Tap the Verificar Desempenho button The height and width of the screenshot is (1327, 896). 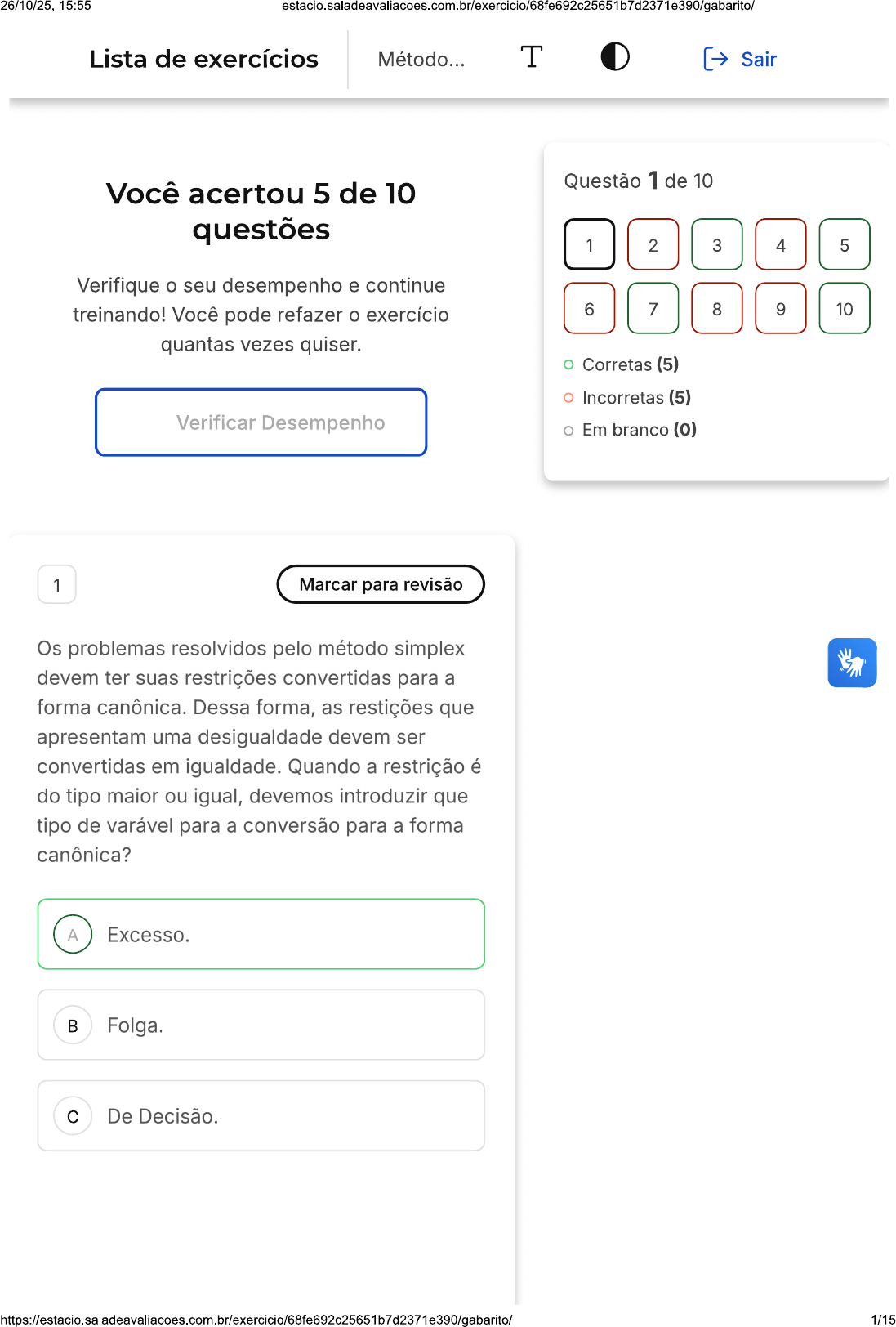(261, 422)
